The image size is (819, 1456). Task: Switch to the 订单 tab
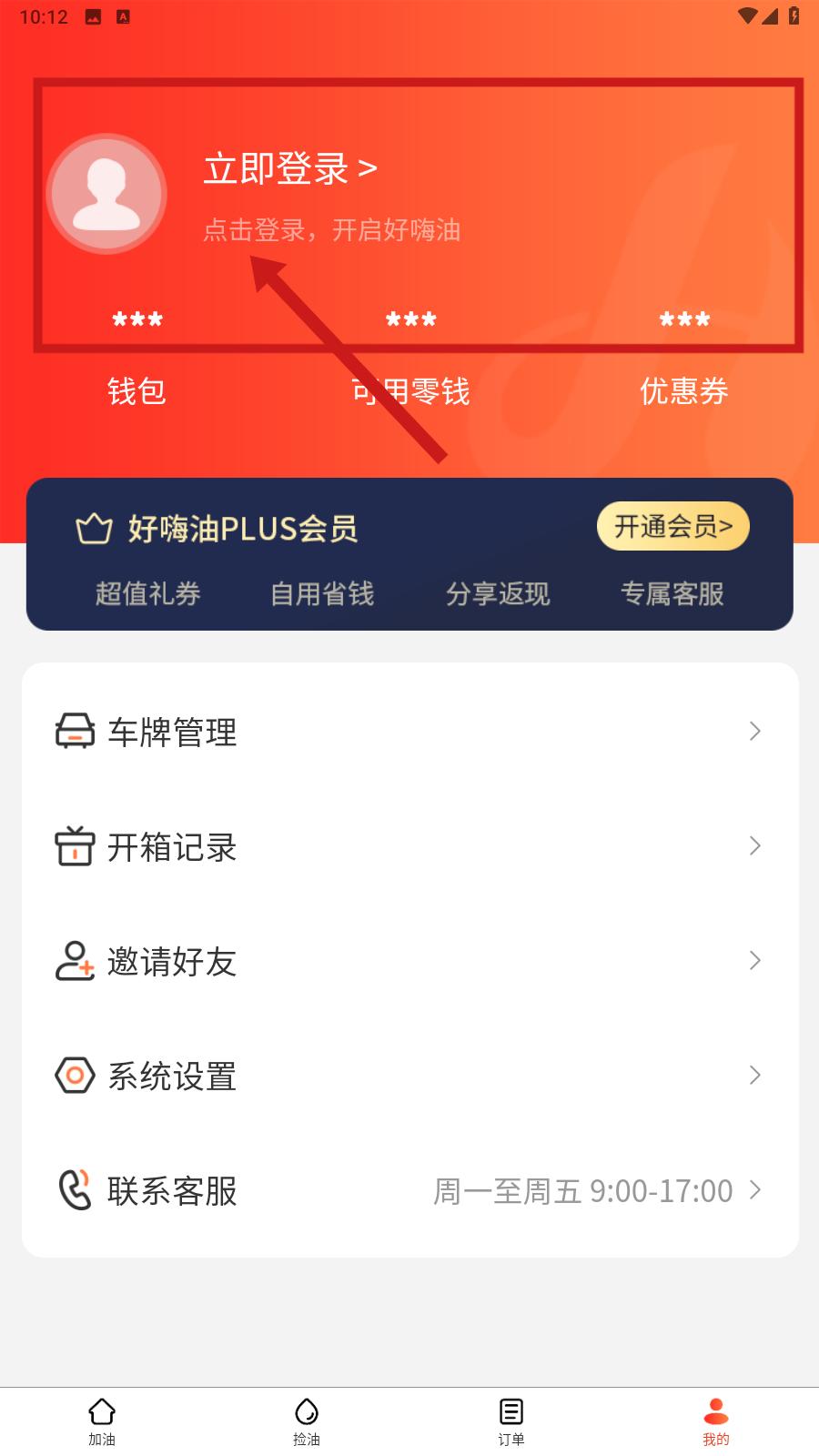tap(511, 1421)
